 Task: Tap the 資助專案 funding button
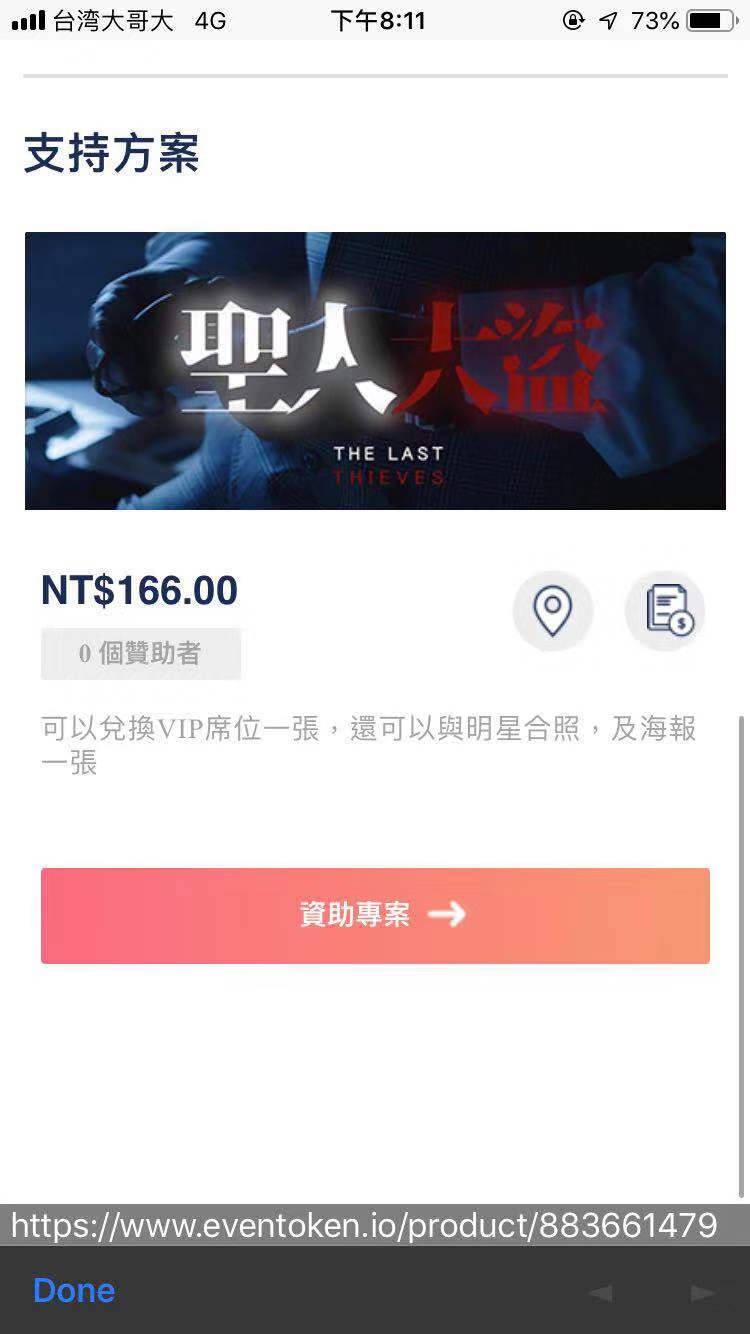pyautogui.click(x=375, y=915)
